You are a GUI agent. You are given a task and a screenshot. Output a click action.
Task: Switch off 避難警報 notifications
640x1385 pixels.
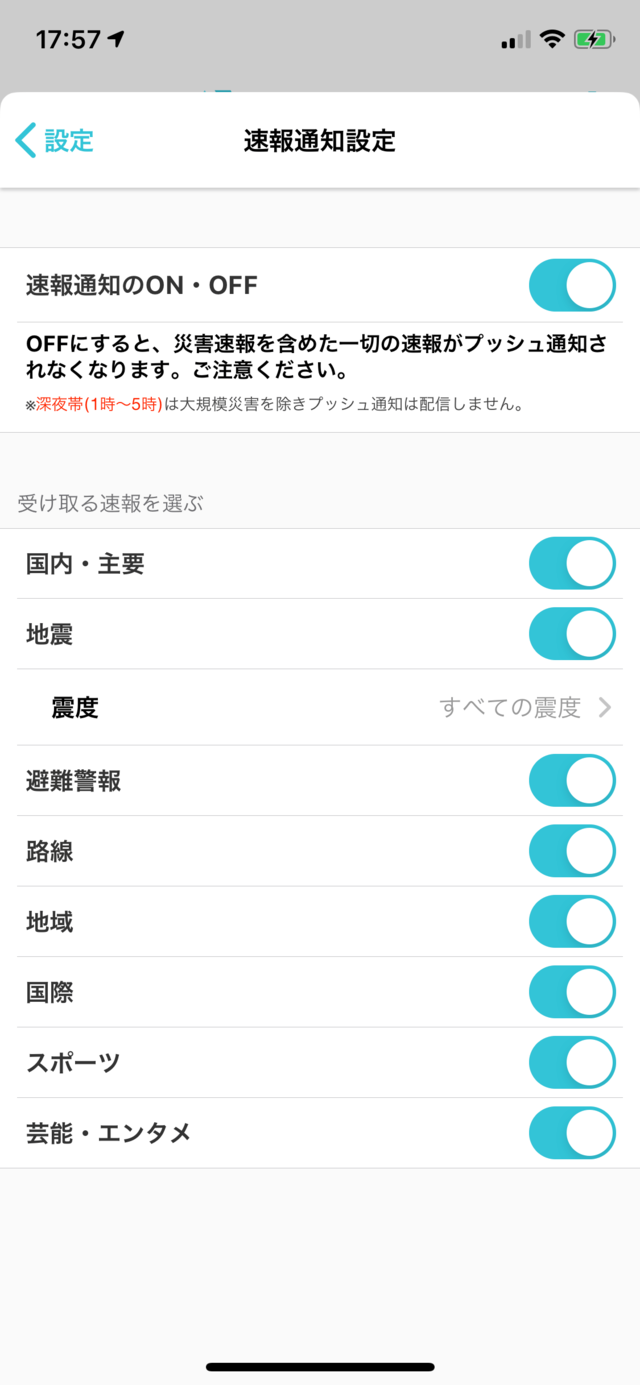[572, 780]
